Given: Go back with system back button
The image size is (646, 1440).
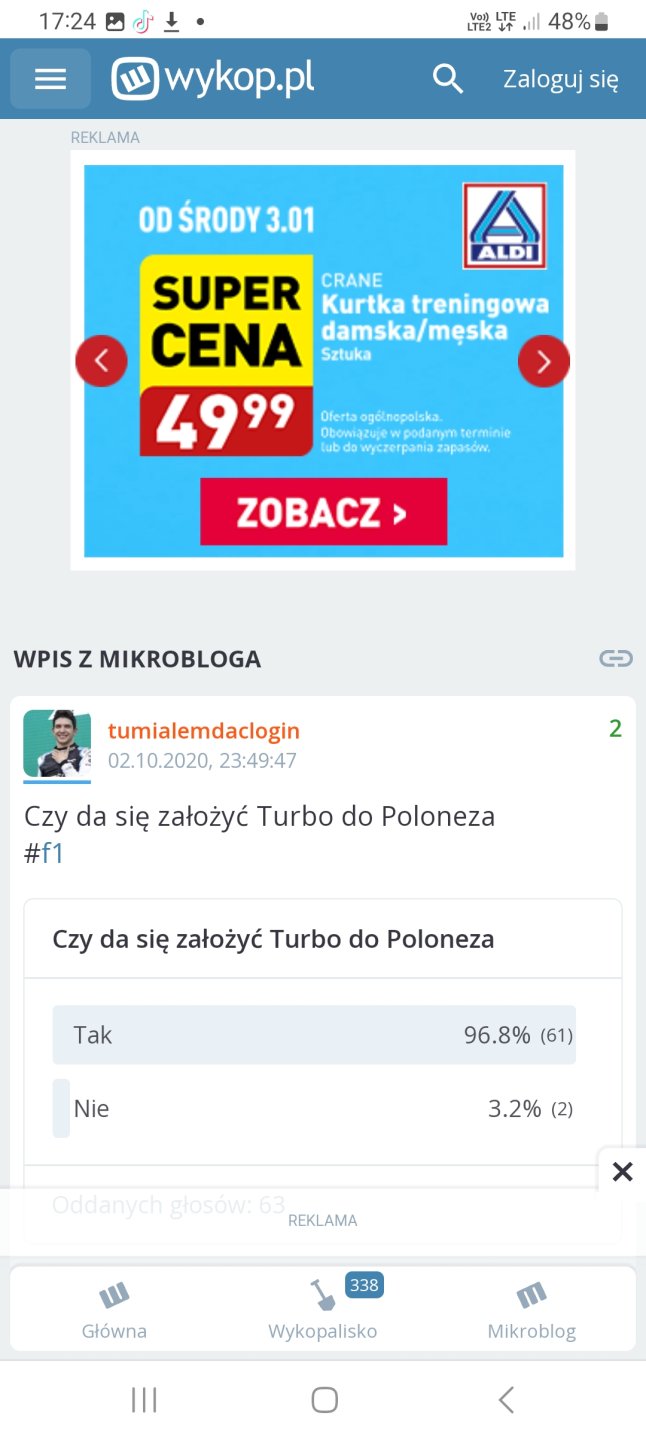Looking at the screenshot, I should click(x=506, y=1399).
